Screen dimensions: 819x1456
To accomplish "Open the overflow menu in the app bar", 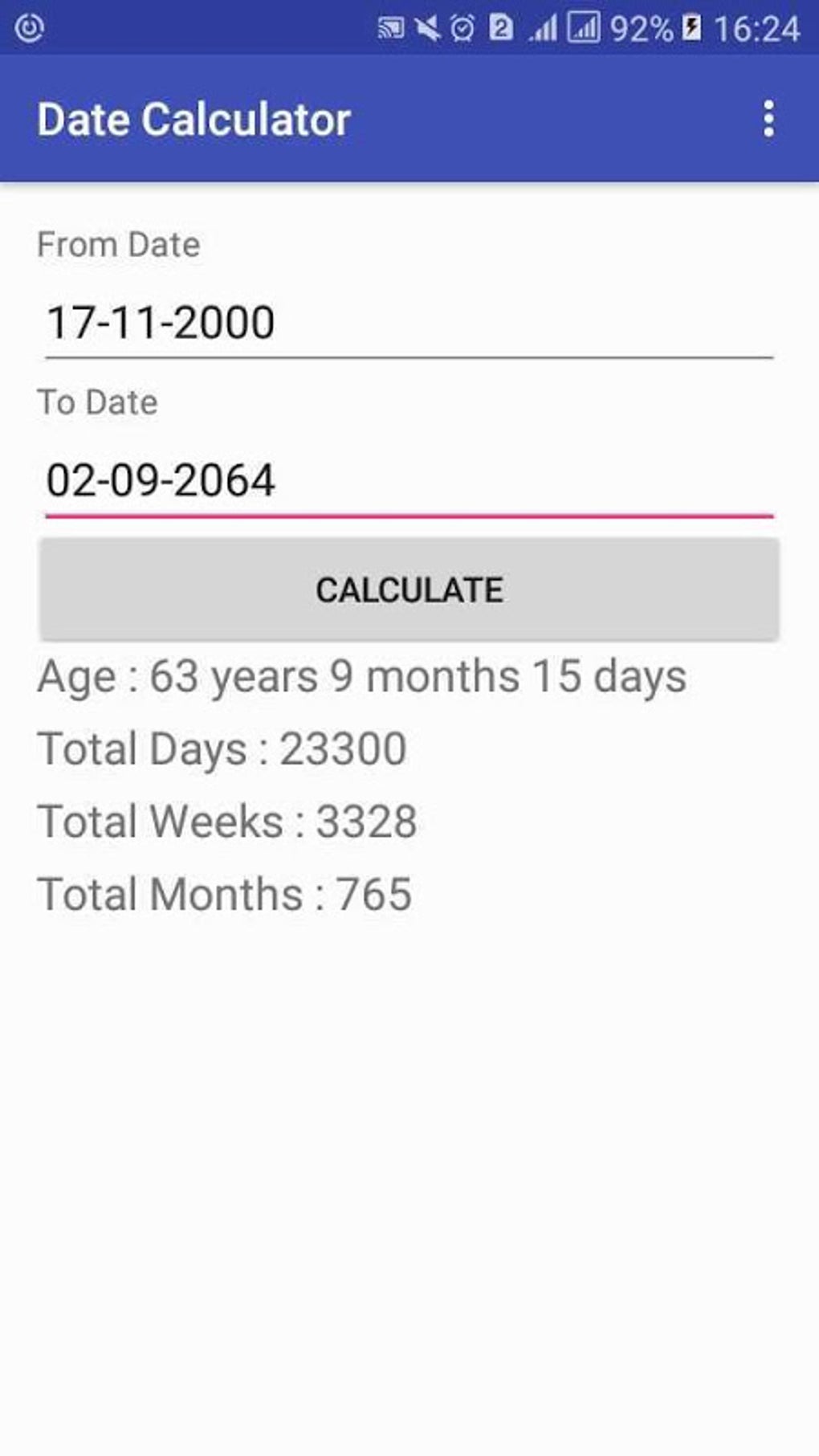I will point(768,119).
